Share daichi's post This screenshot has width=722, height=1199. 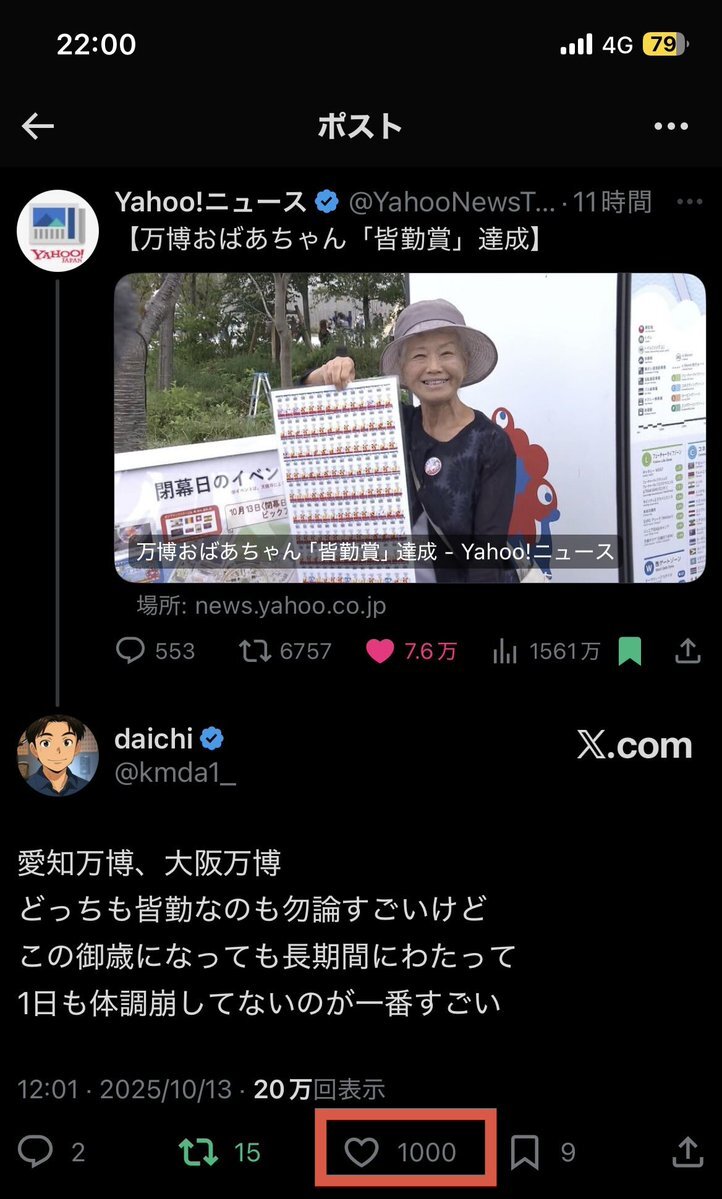click(x=687, y=1152)
